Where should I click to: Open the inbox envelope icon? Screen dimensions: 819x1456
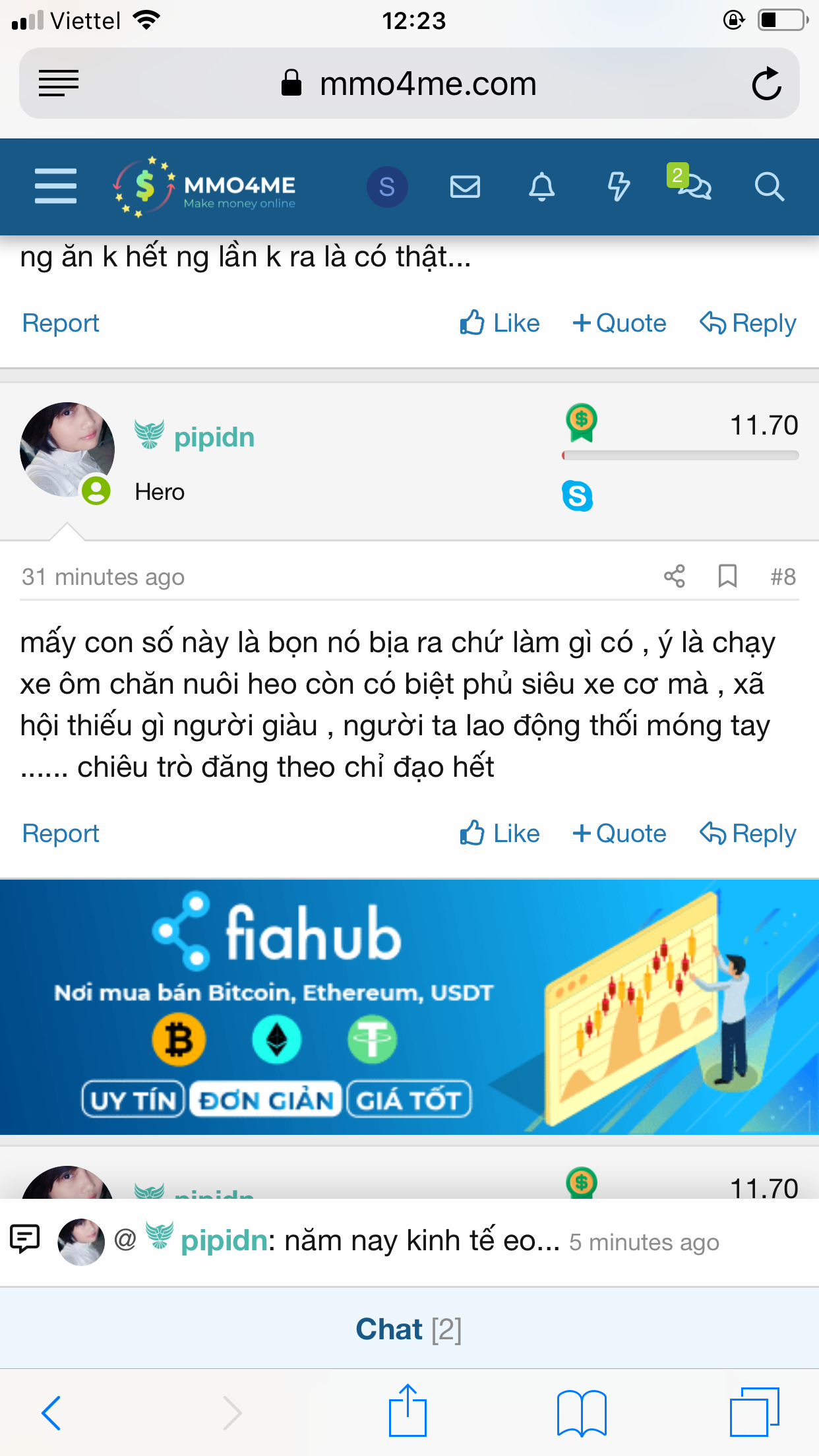click(465, 187)
